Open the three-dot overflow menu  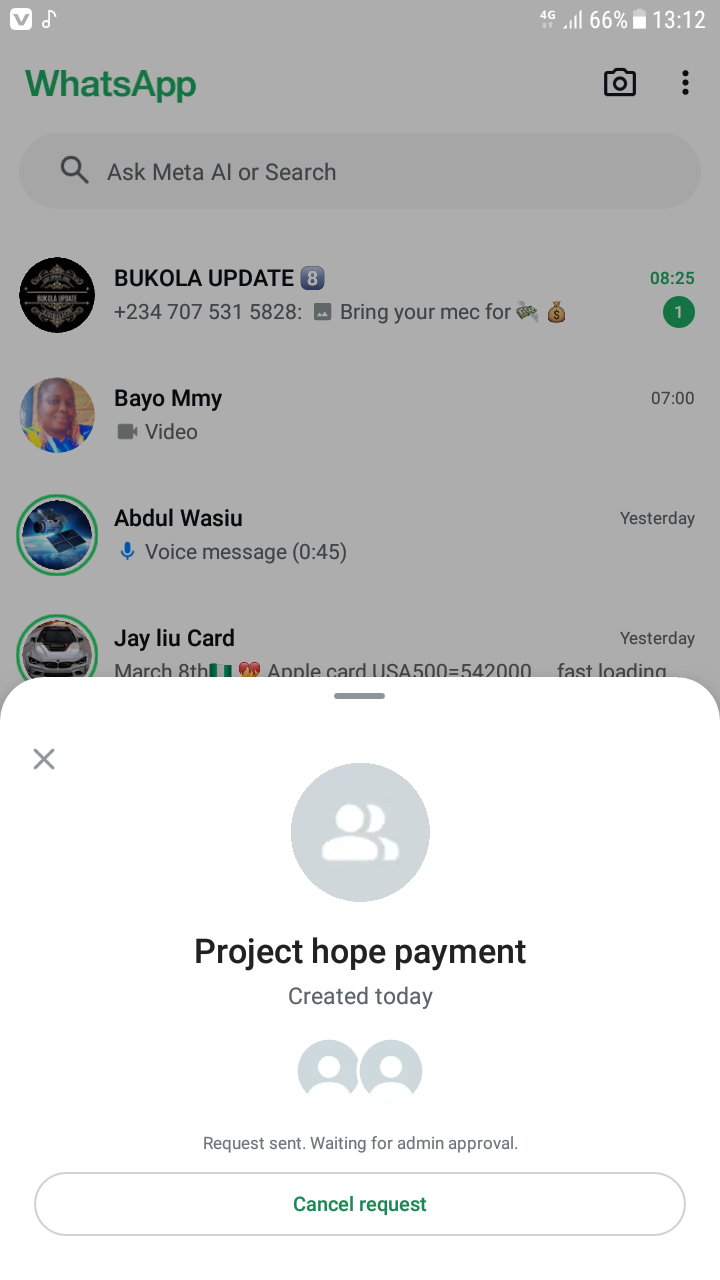coord(685,83)
